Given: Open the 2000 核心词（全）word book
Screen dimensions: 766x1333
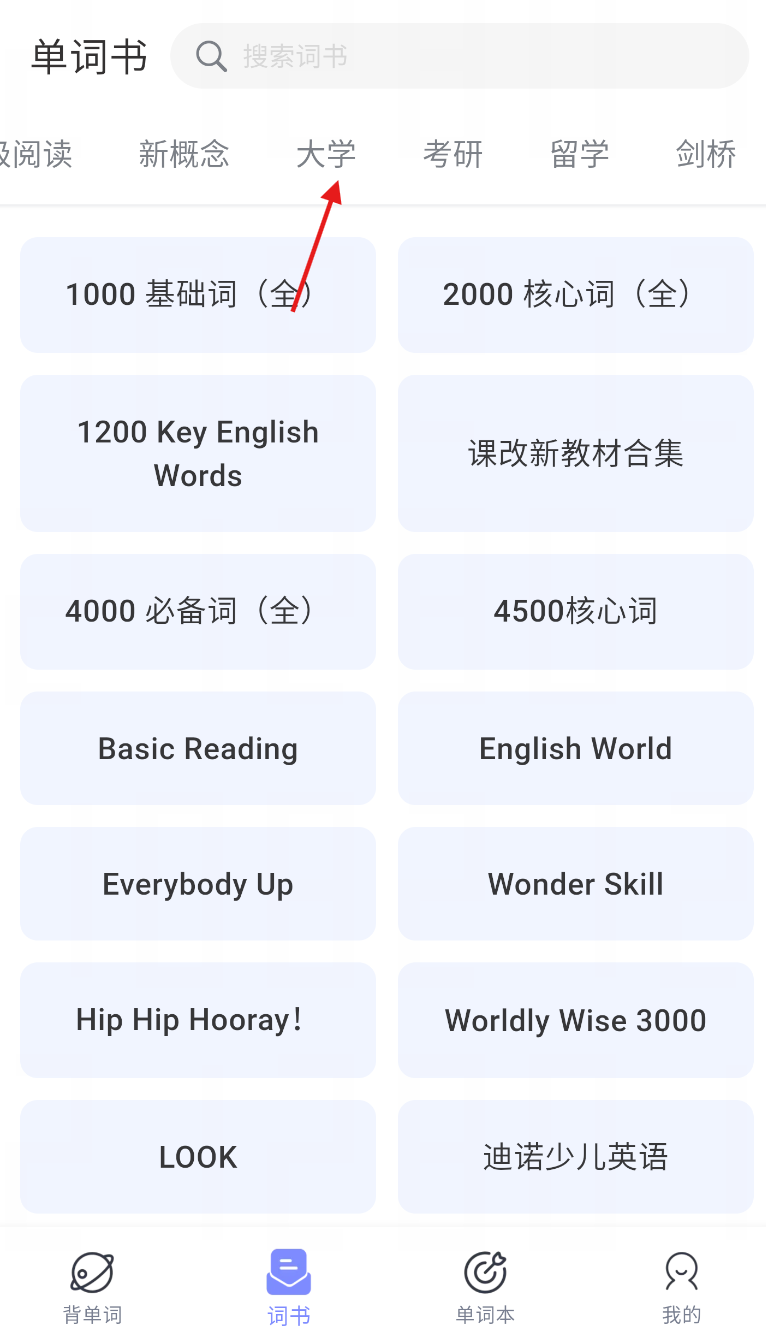Looking at the screenshot, I should pos(575,295).
